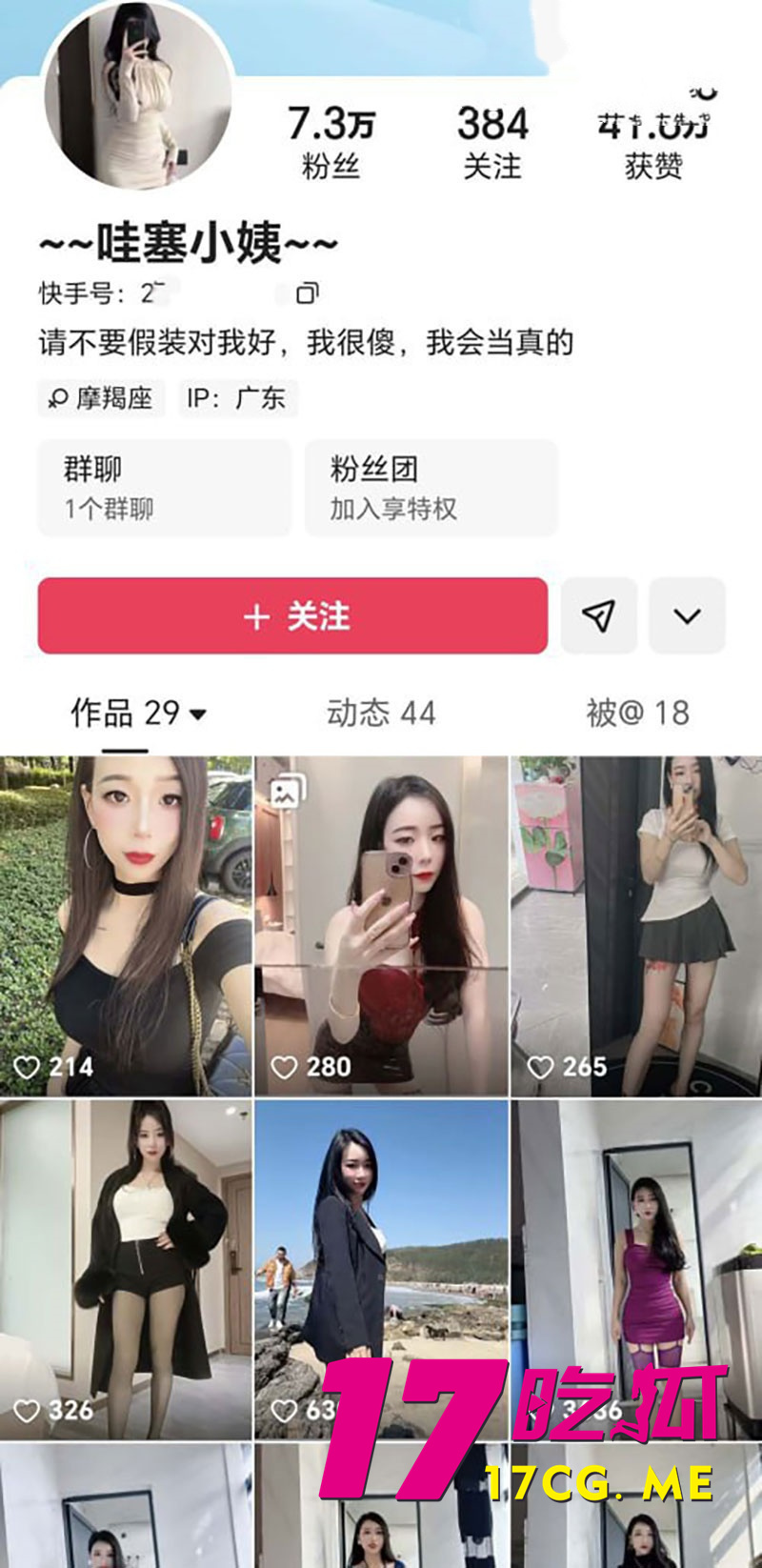This screenshot has width=762, height=1568.
Task: Expand the chevron next to the follow button
Action: click(686, 616)
